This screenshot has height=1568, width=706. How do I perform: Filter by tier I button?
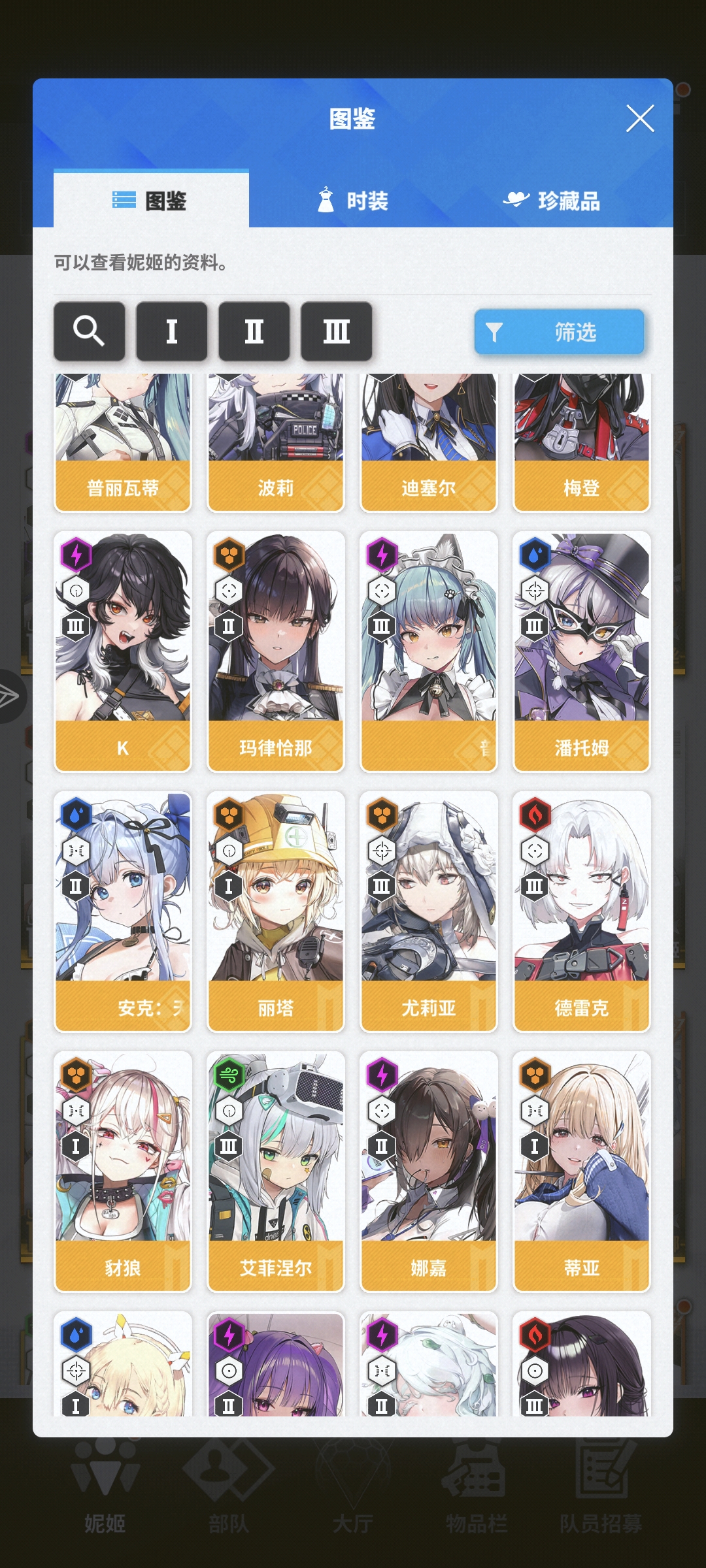(171, 331)
